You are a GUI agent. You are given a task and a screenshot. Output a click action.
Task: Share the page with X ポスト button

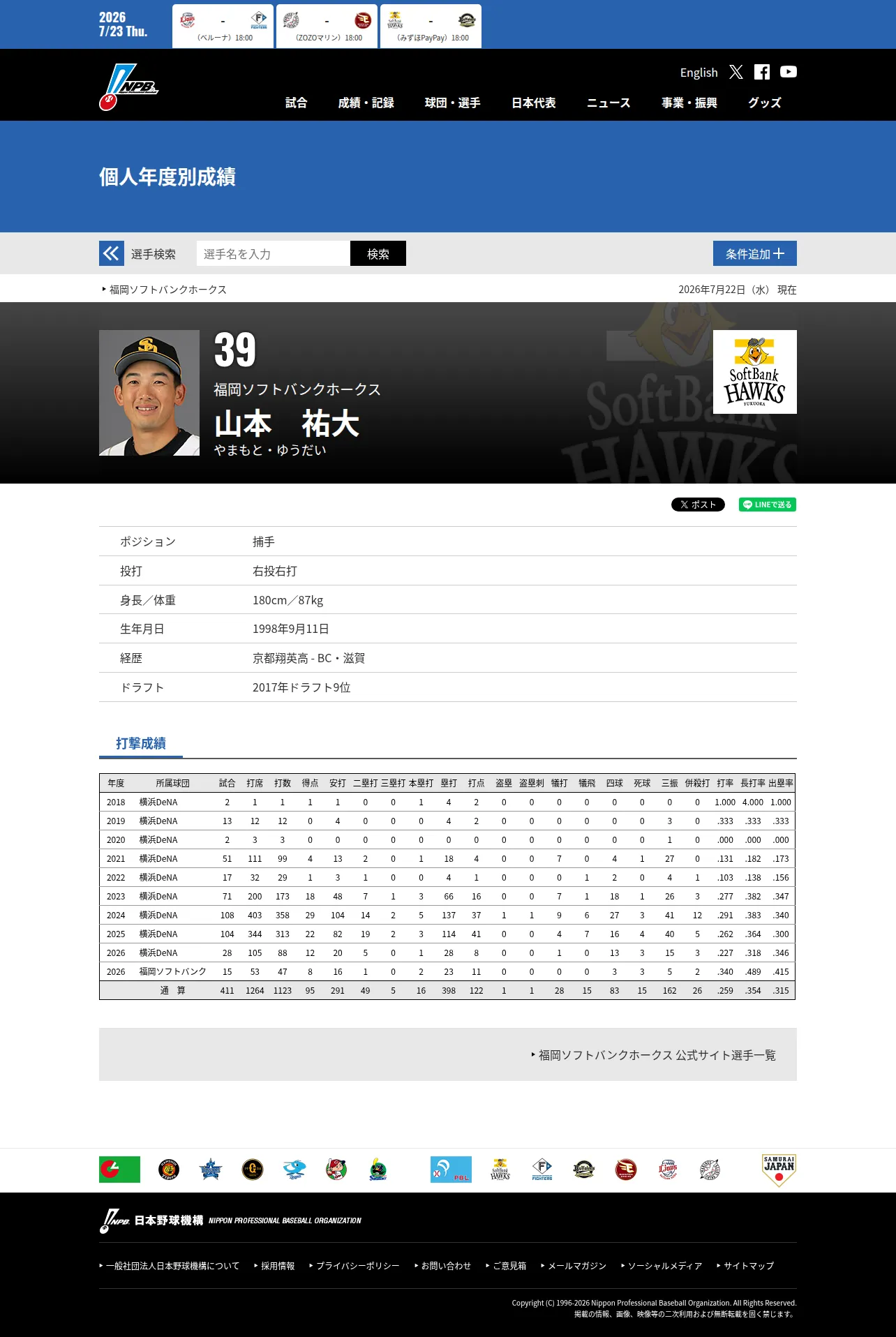(698, 505)
